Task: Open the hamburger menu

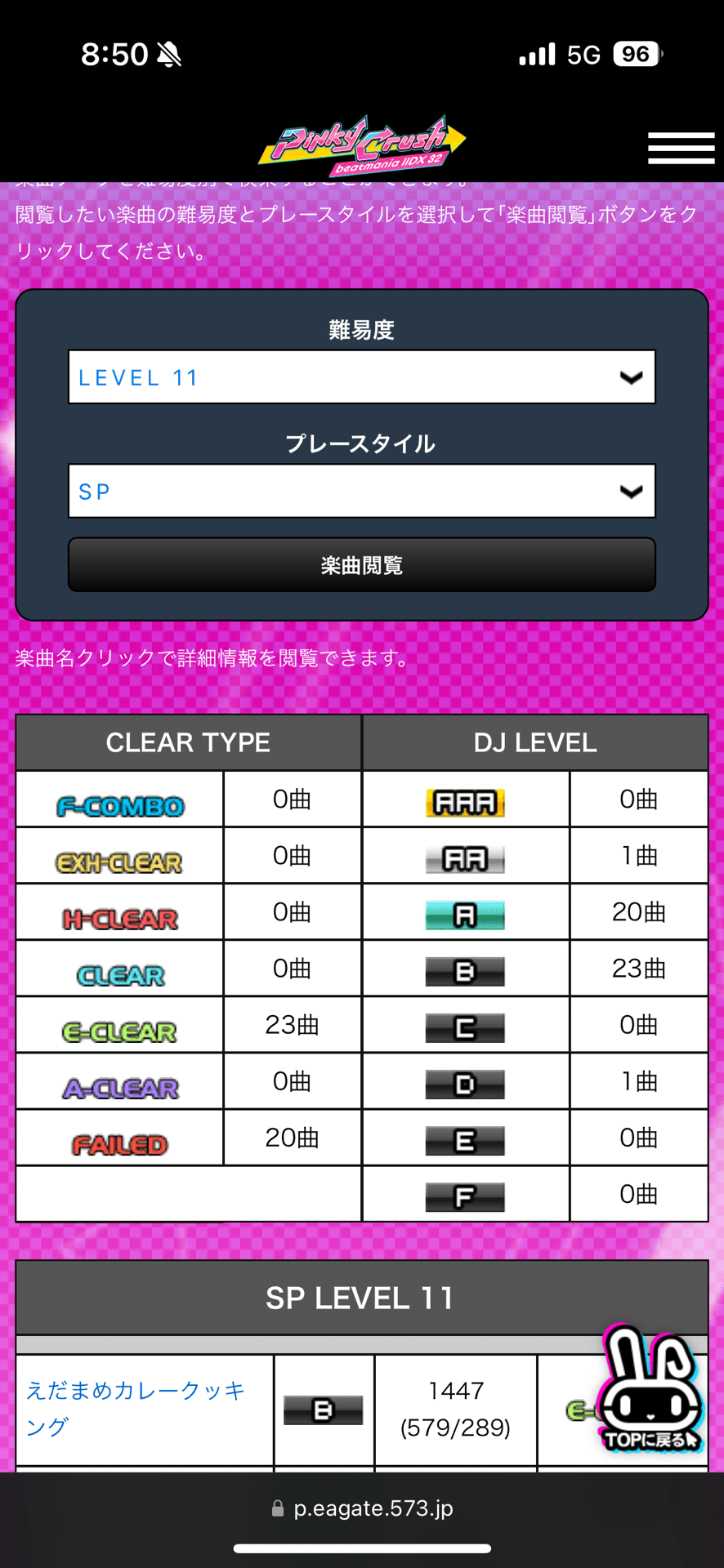Action: [x=681, y=148]
